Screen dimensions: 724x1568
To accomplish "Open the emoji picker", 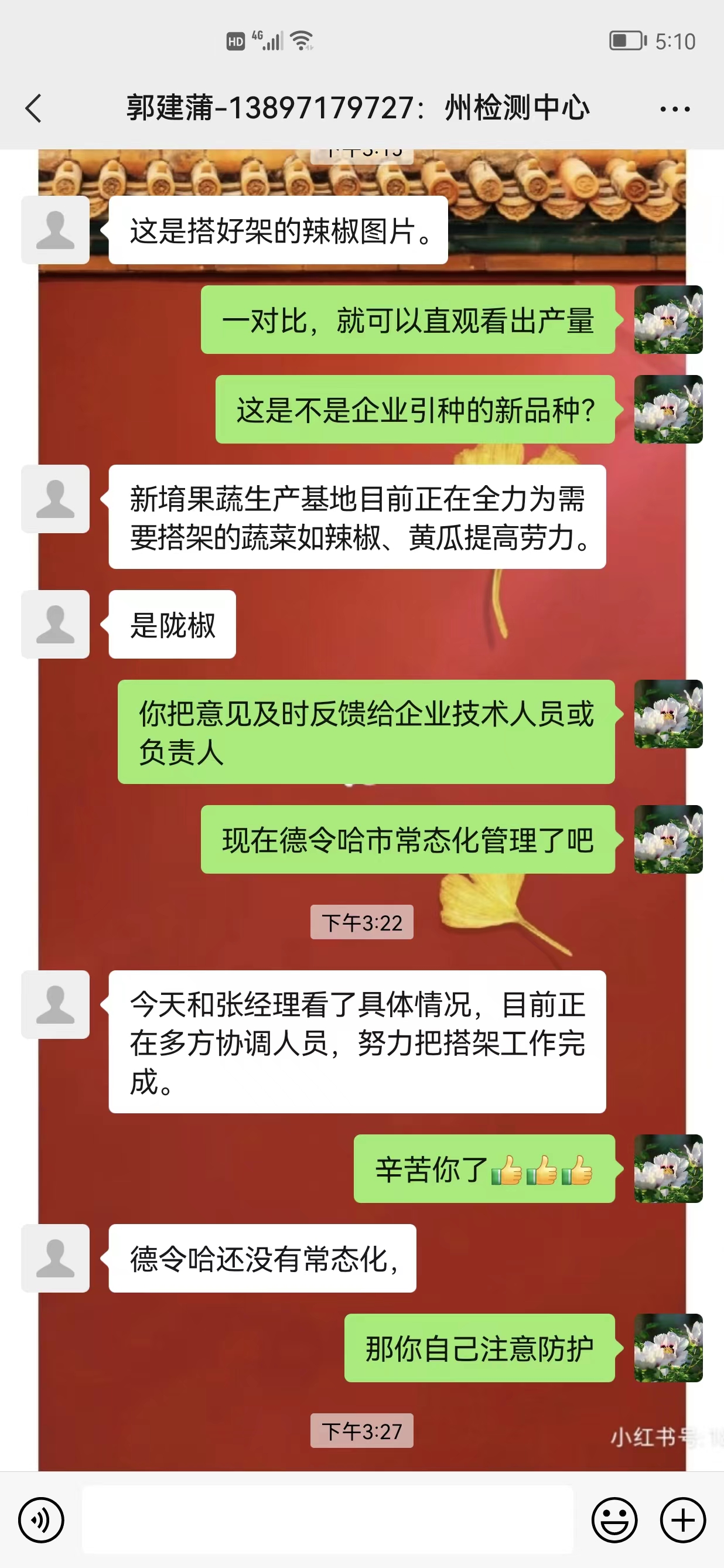I will coord(614,1520).
